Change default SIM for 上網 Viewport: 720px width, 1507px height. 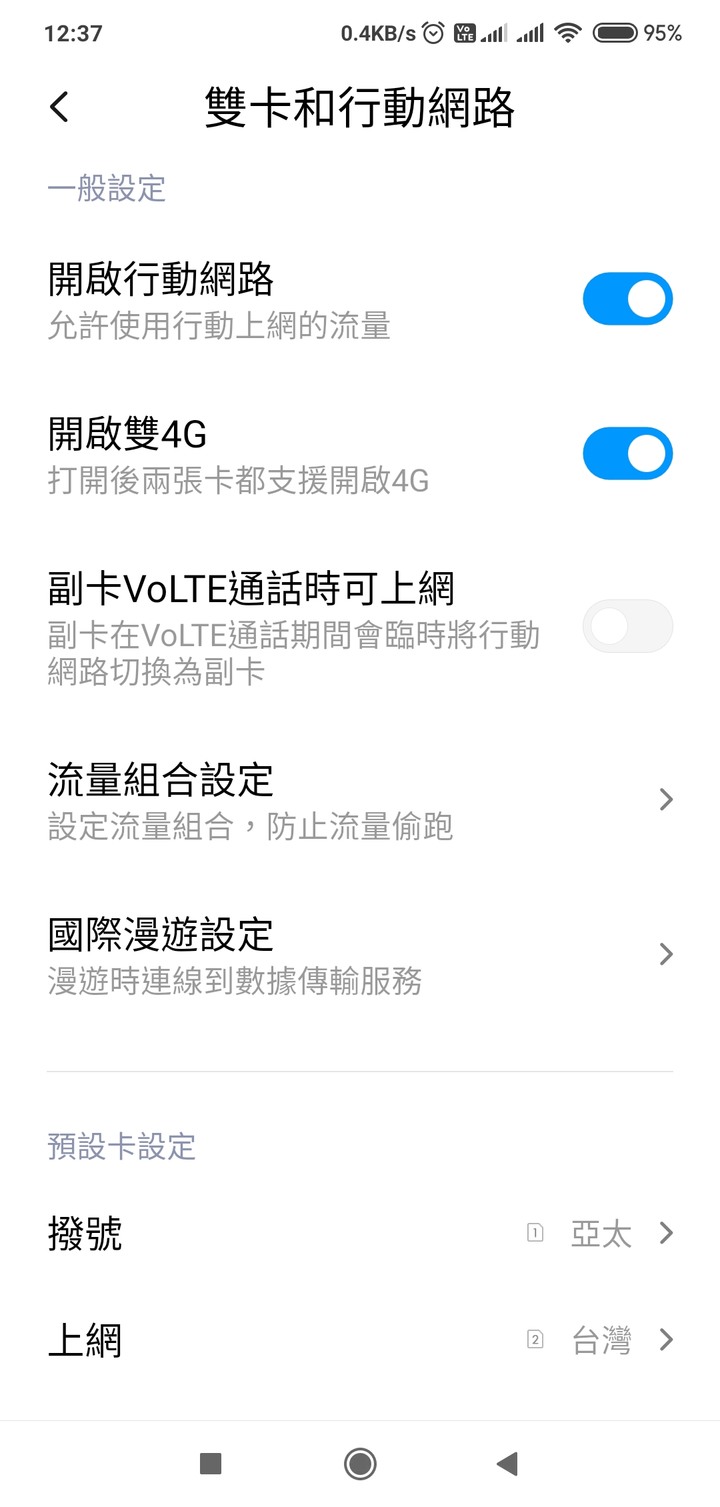(x=360, y=1340)
